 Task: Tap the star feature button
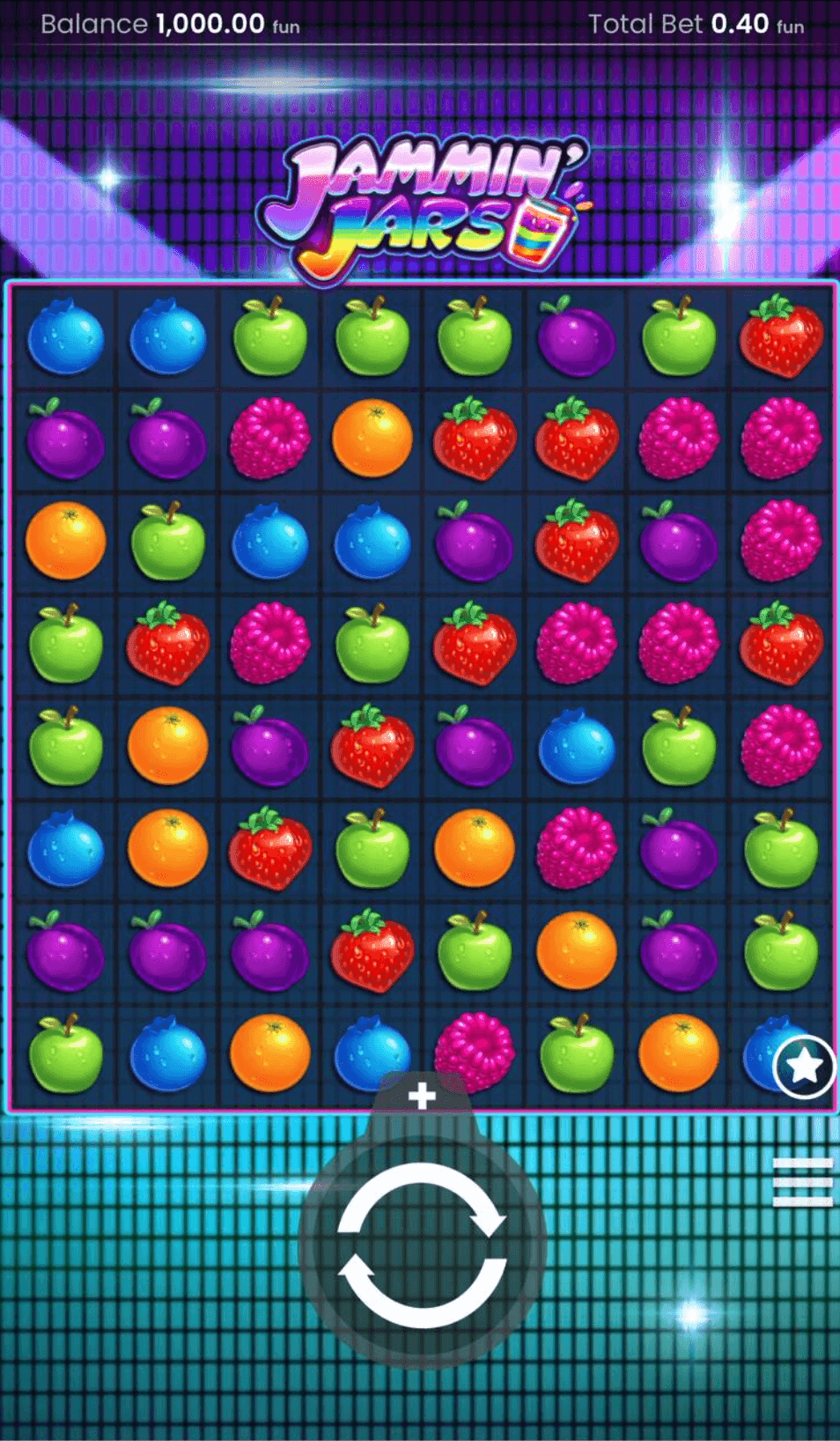pyautogui.click(x=804, y=1067)
